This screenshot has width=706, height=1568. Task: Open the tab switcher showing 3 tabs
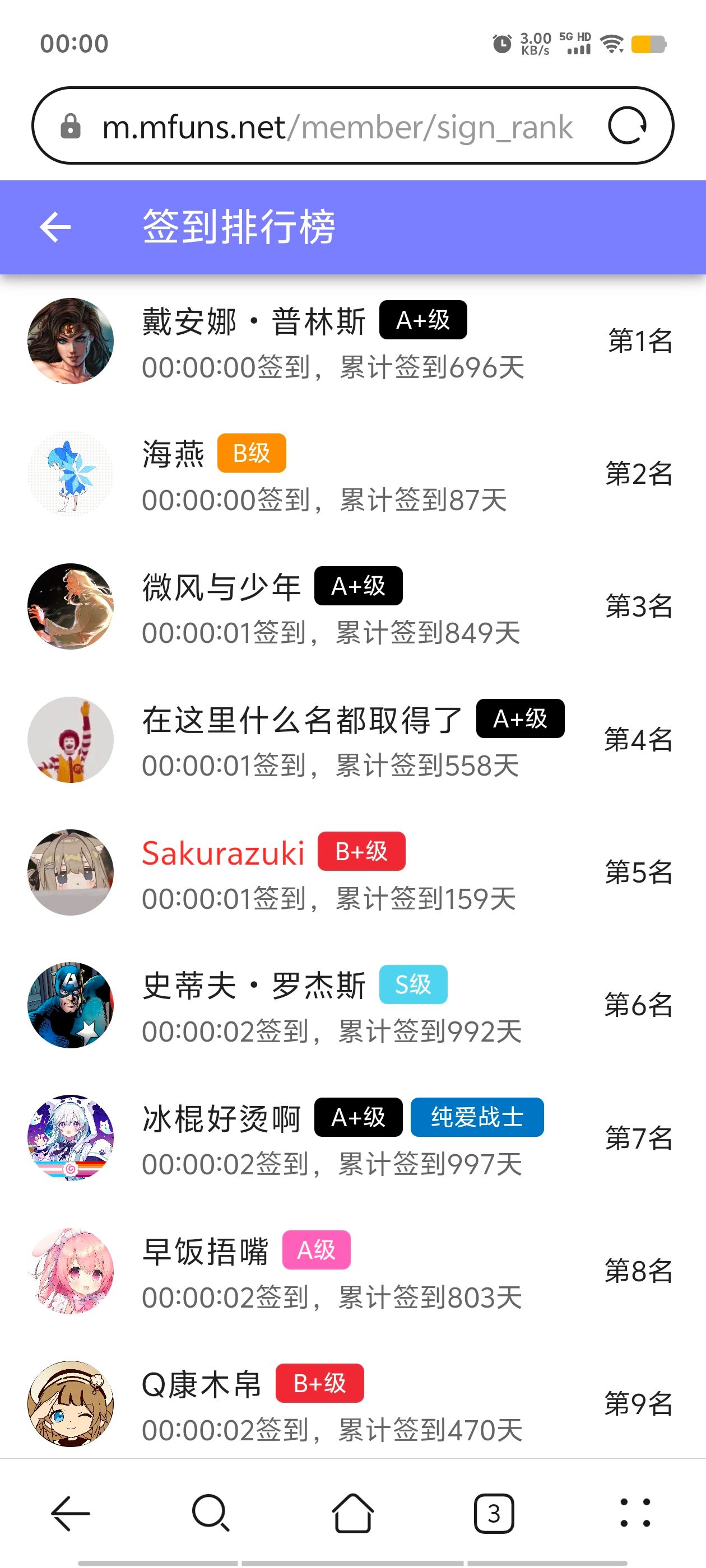(x=494, y=1513)
